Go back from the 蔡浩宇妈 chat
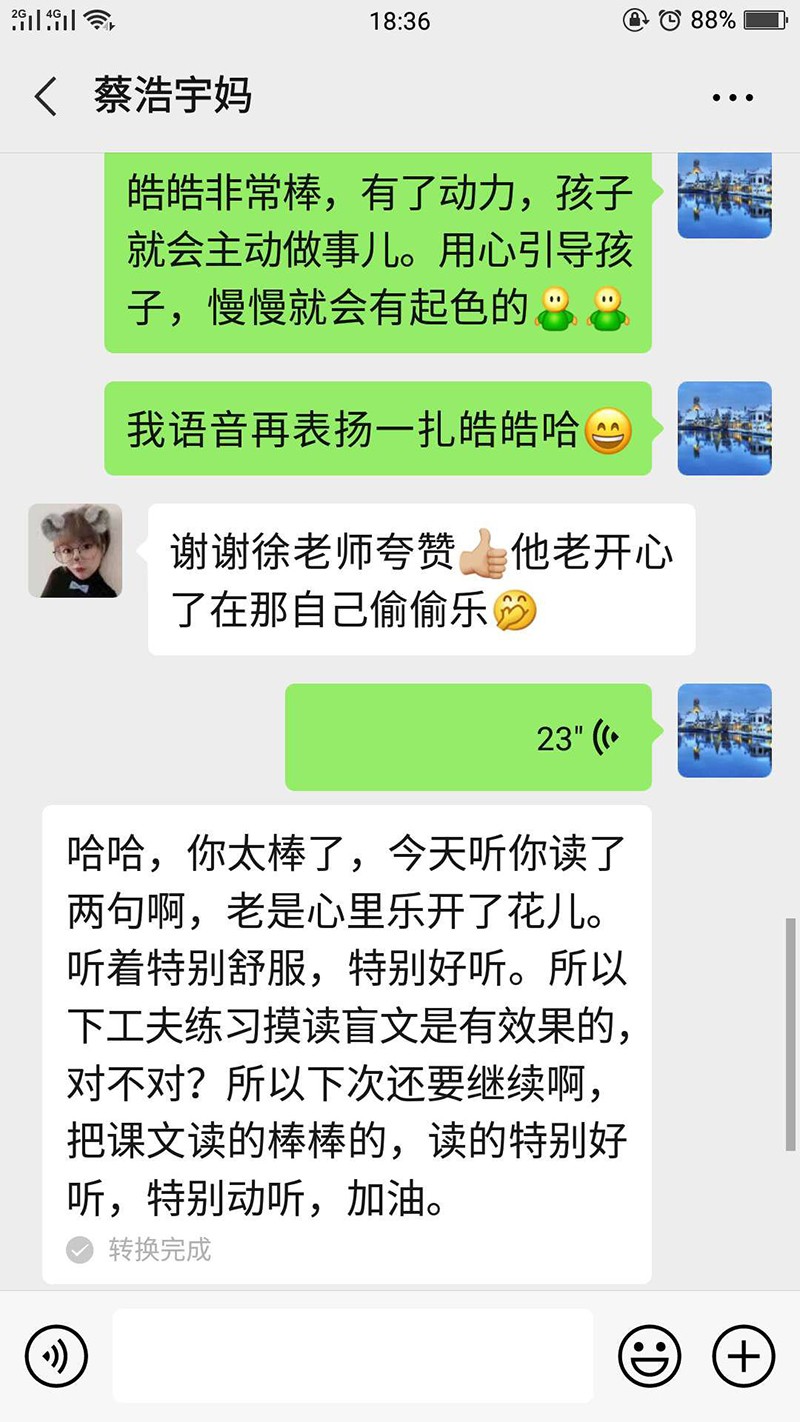The width and height of the screenshot is (800, 1422). 45,97
